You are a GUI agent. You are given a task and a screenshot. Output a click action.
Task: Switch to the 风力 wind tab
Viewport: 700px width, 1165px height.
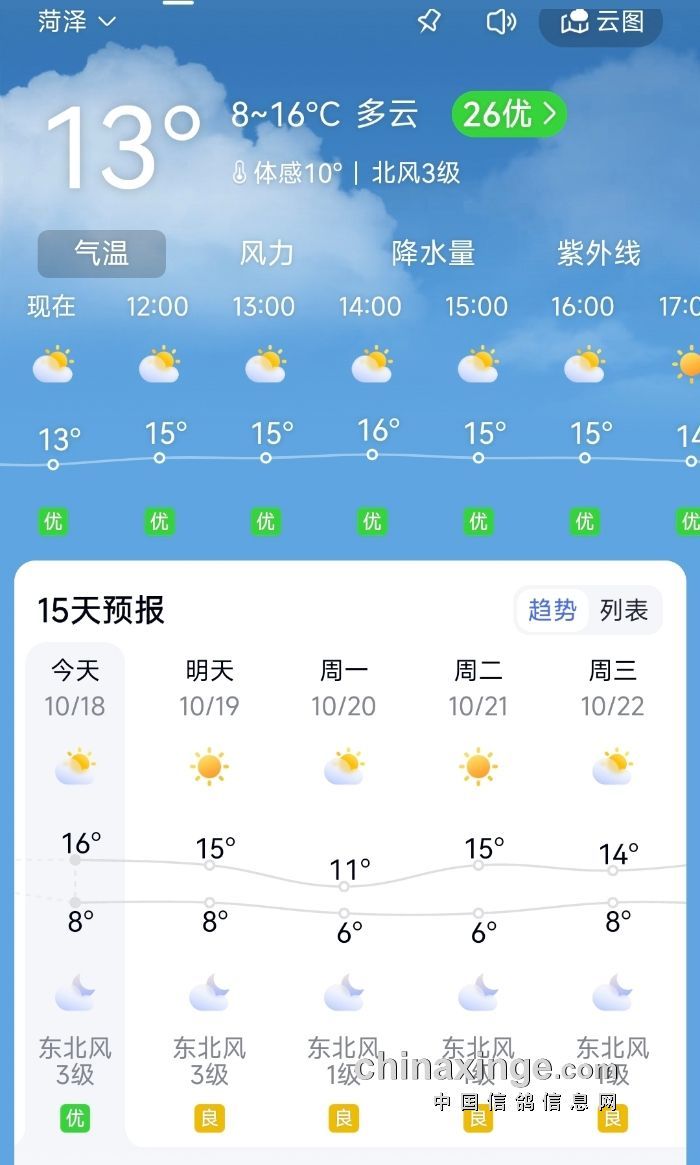[267, 254]
